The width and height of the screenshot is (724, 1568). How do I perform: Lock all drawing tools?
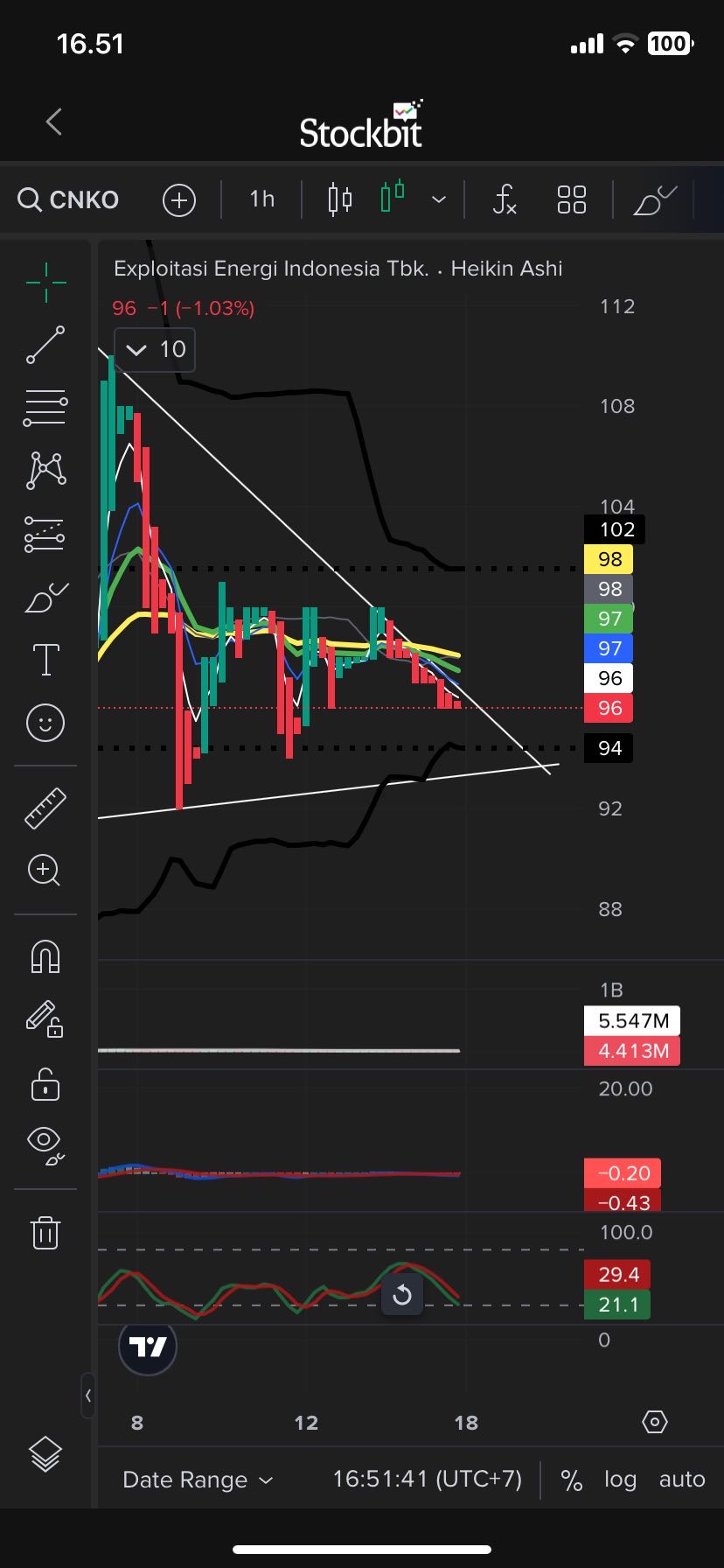coord(45,1085)
